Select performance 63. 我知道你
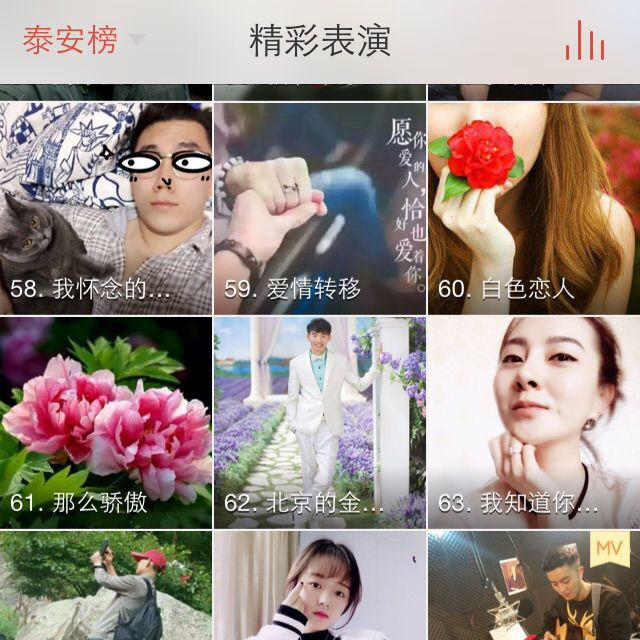The height and width of the screenshot is (640, 640). point(534,422)
